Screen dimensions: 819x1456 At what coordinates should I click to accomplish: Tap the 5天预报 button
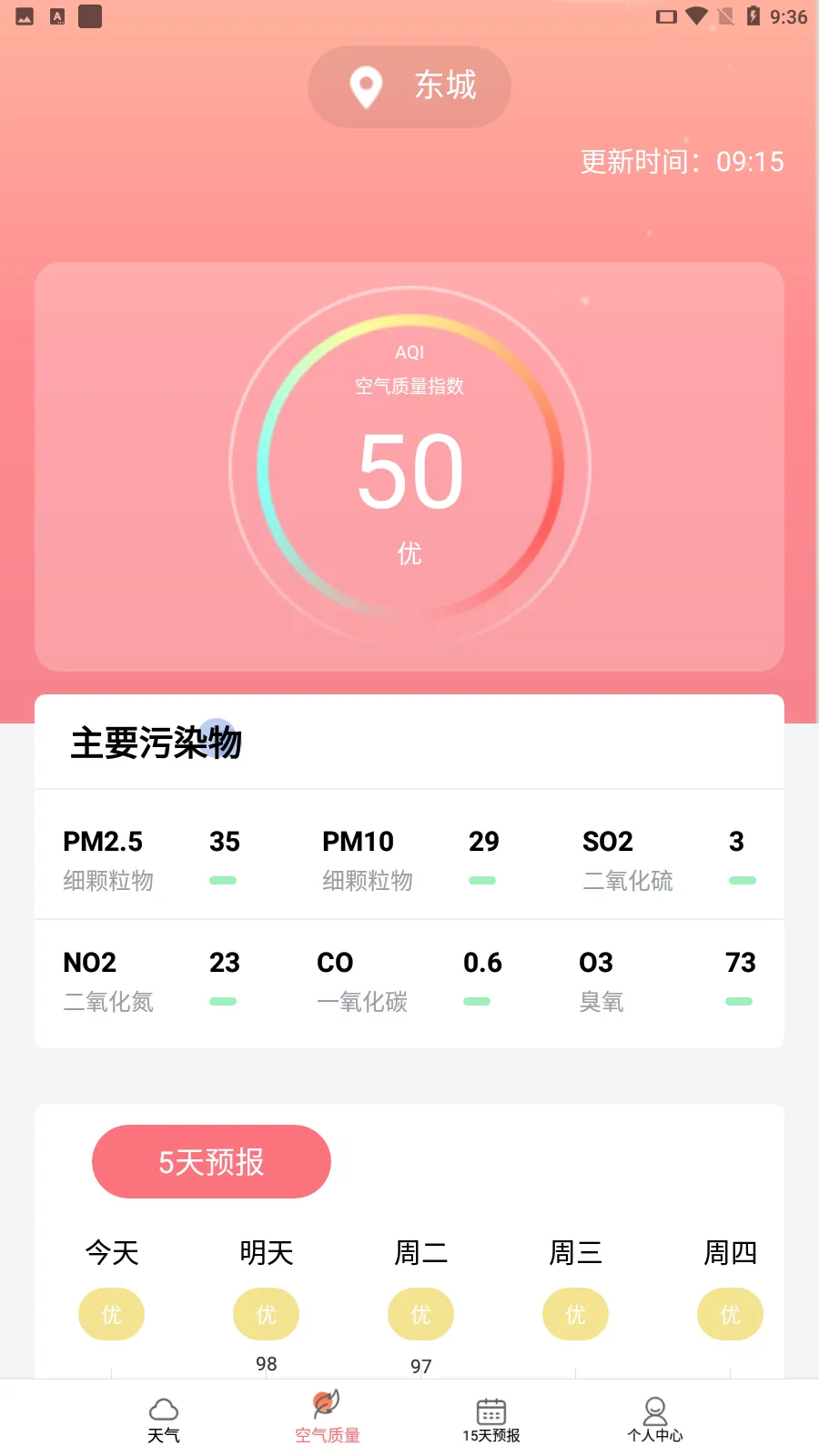211,1162
